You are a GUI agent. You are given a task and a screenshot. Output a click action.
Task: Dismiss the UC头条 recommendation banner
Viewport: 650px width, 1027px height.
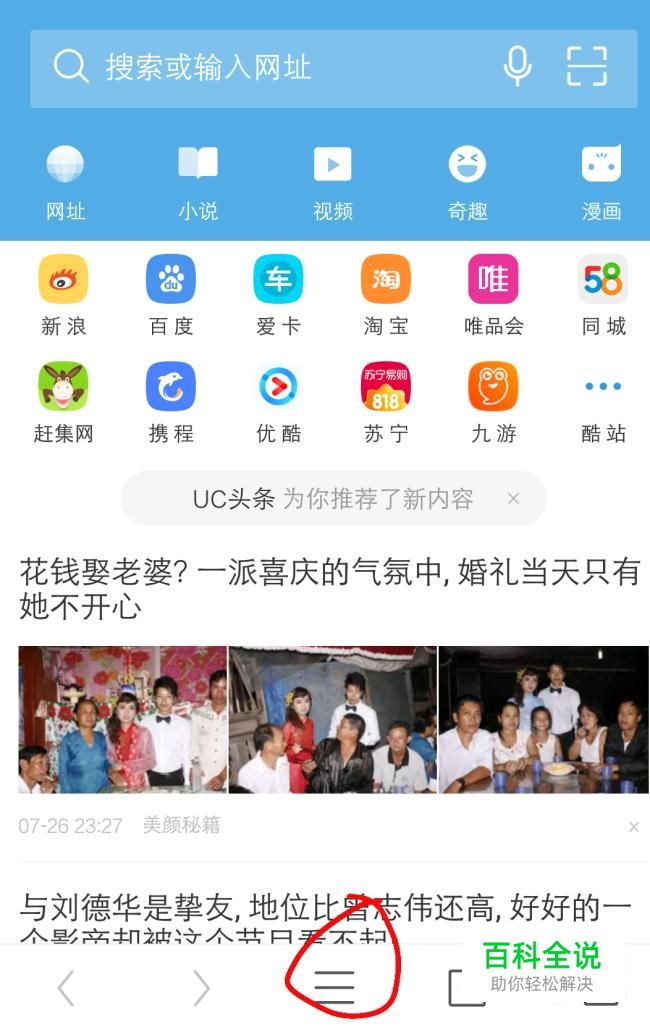tap(513, 498)
